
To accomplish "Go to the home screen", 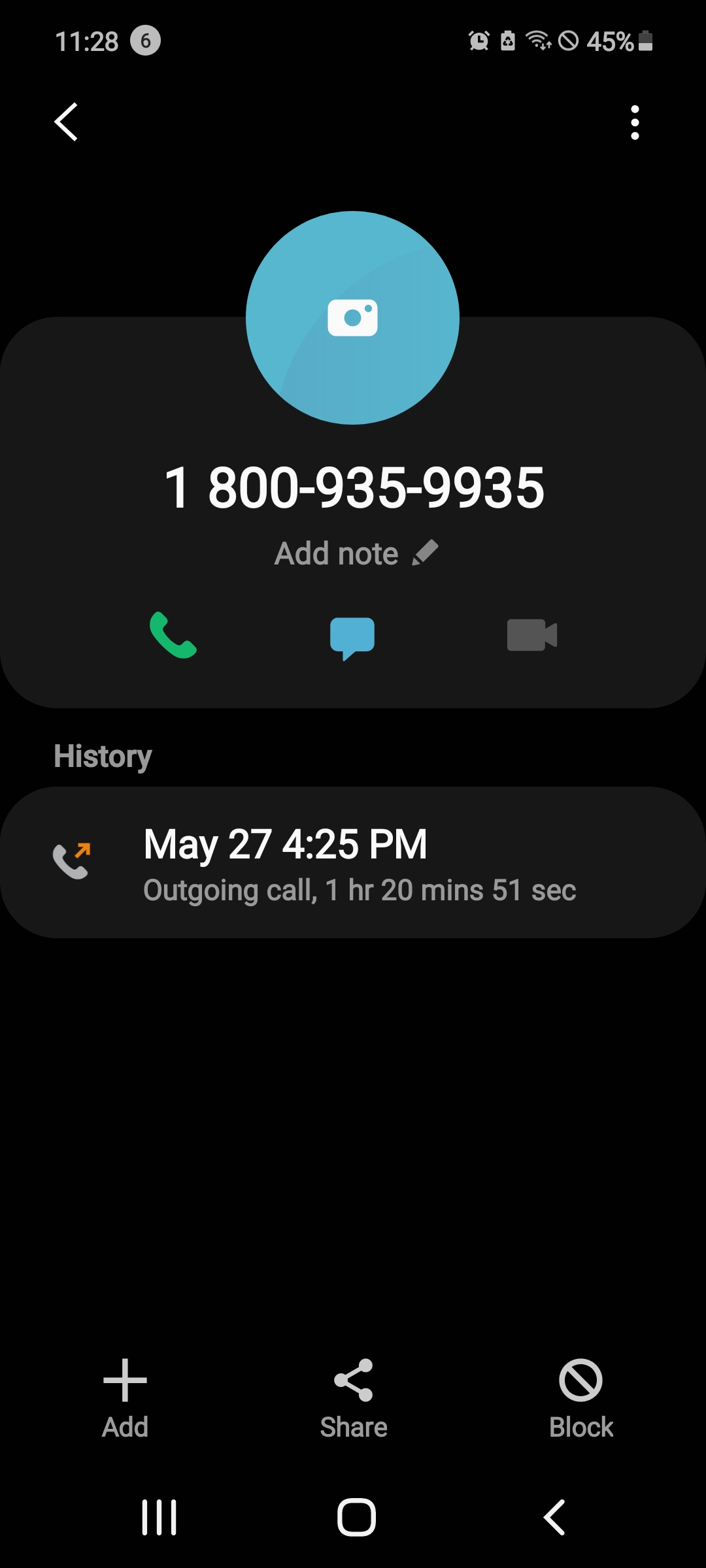I will click(x=356, y=1517).
